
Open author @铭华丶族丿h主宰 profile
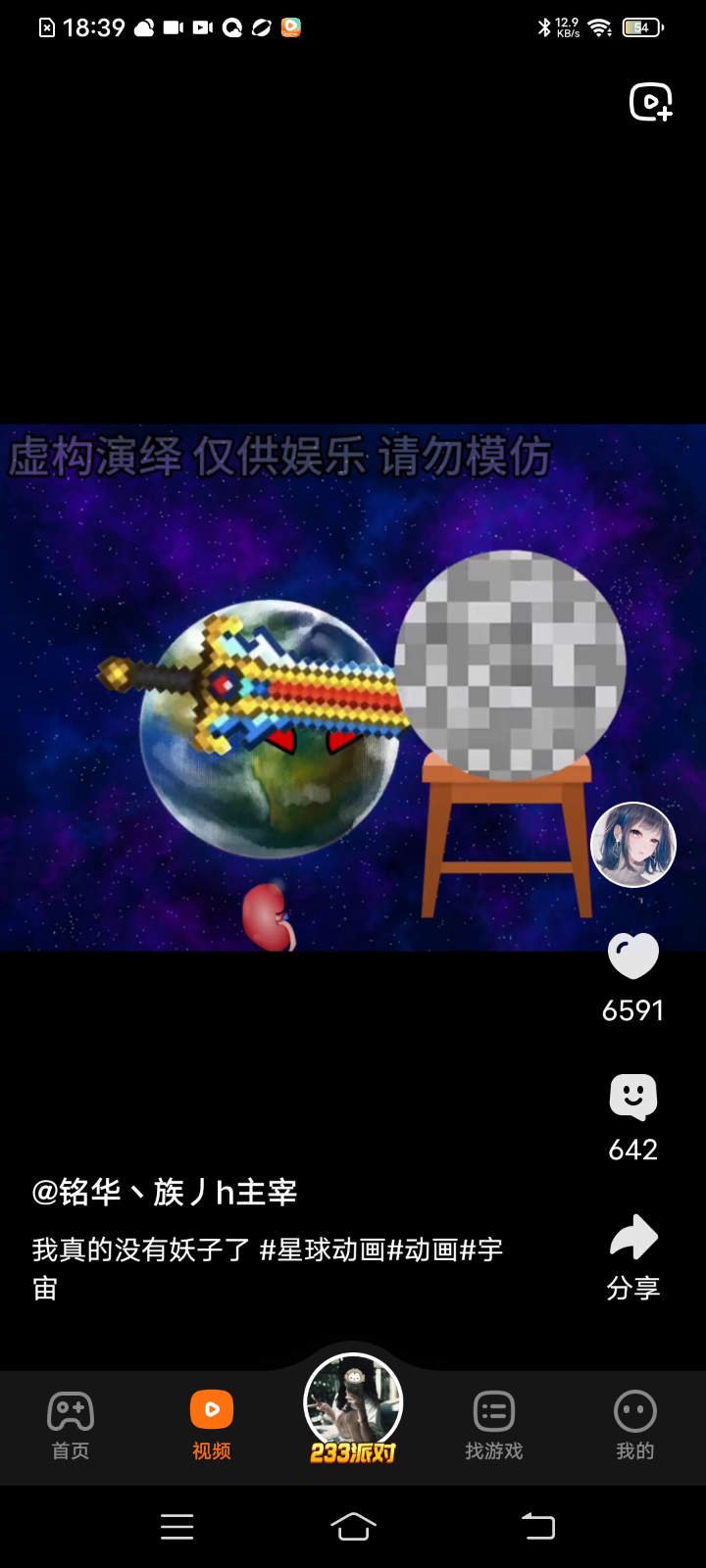point(165,1192)
